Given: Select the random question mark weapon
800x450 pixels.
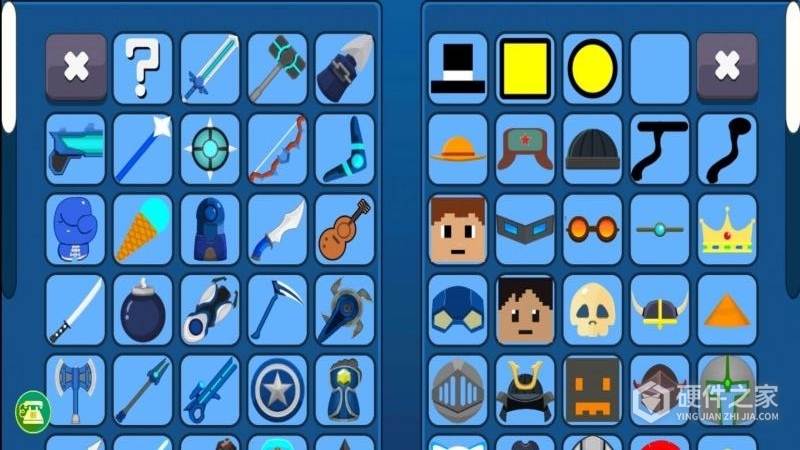Looking at the screenshot, I should tap(143, 68).
